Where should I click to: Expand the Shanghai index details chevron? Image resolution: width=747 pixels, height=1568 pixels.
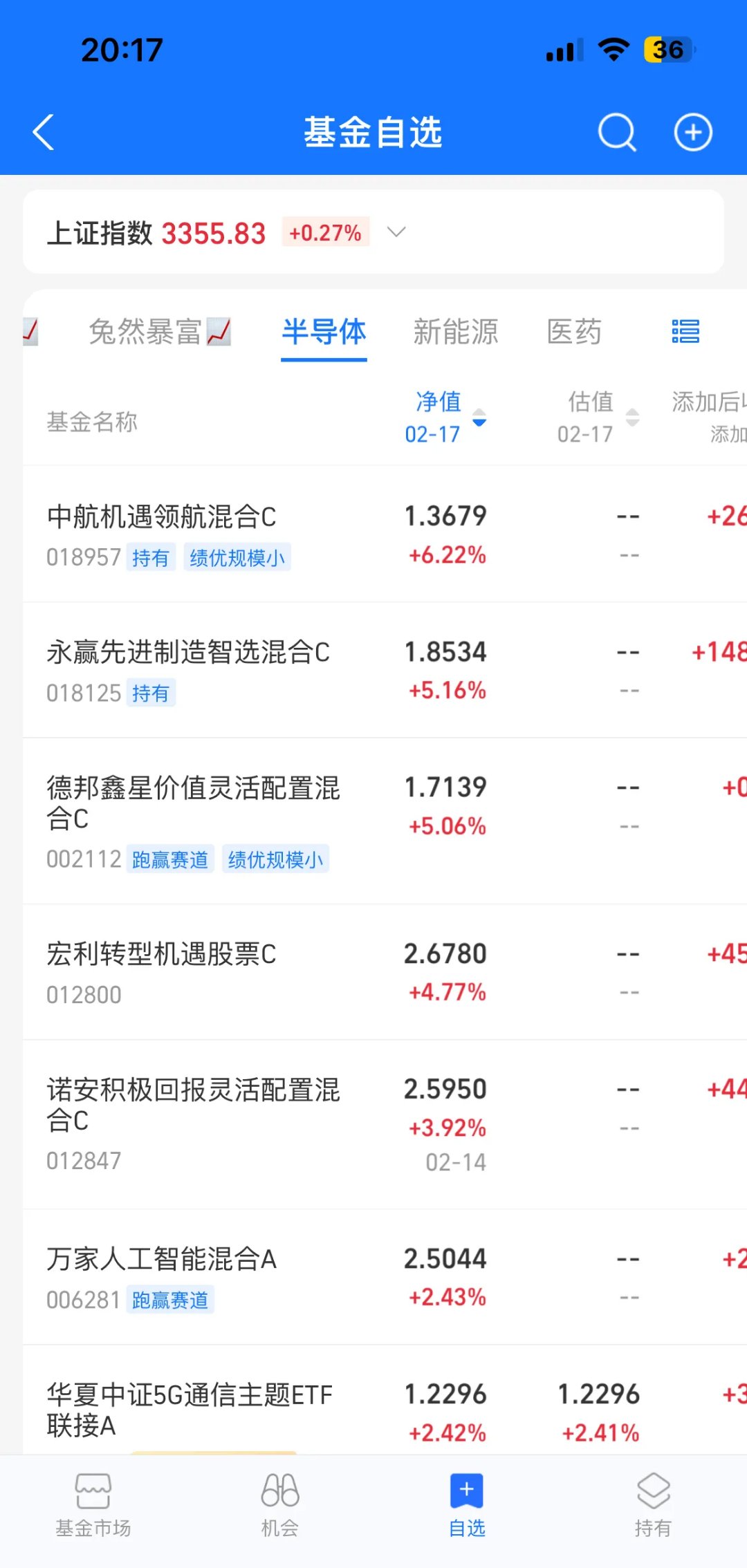coord(396,233)
